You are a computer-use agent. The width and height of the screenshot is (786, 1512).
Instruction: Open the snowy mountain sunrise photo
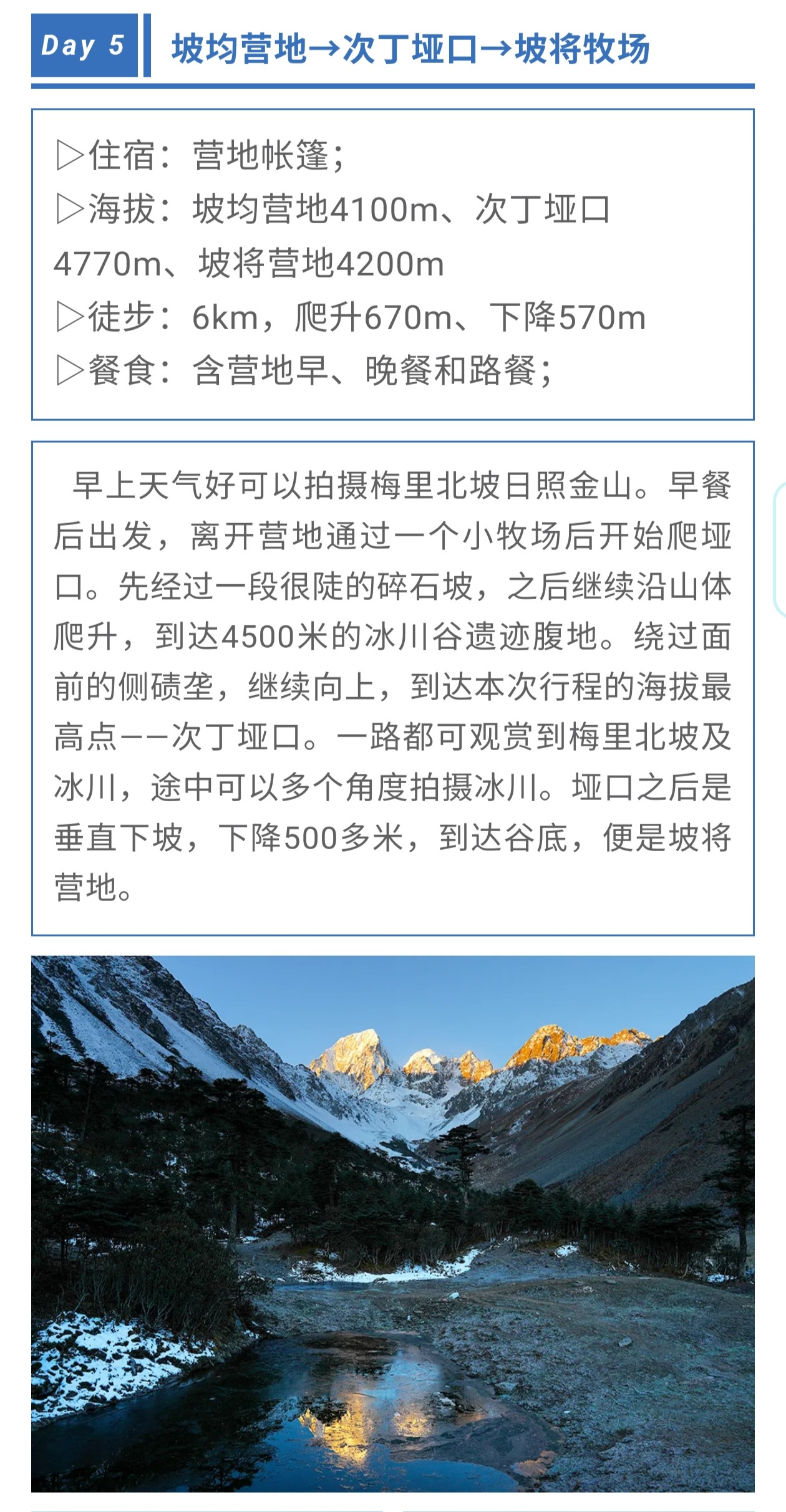[x=393, y=1223]
